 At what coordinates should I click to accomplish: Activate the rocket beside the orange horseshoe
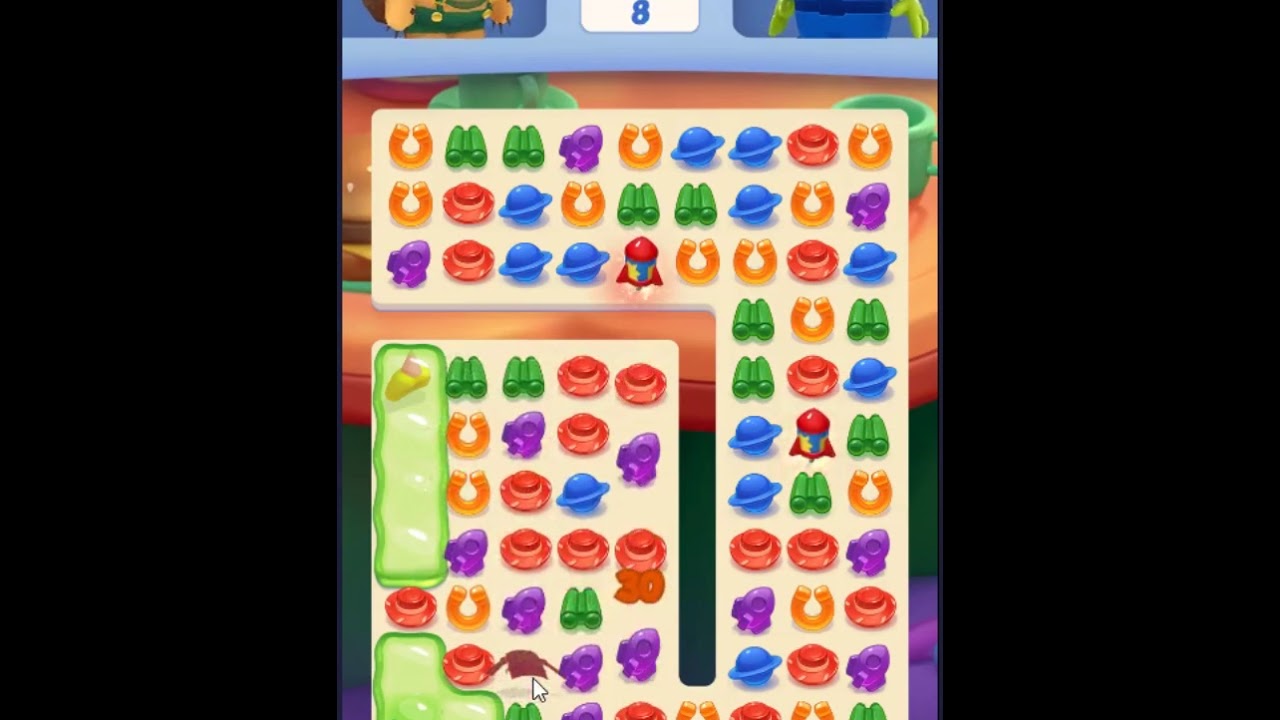[640, 264]
